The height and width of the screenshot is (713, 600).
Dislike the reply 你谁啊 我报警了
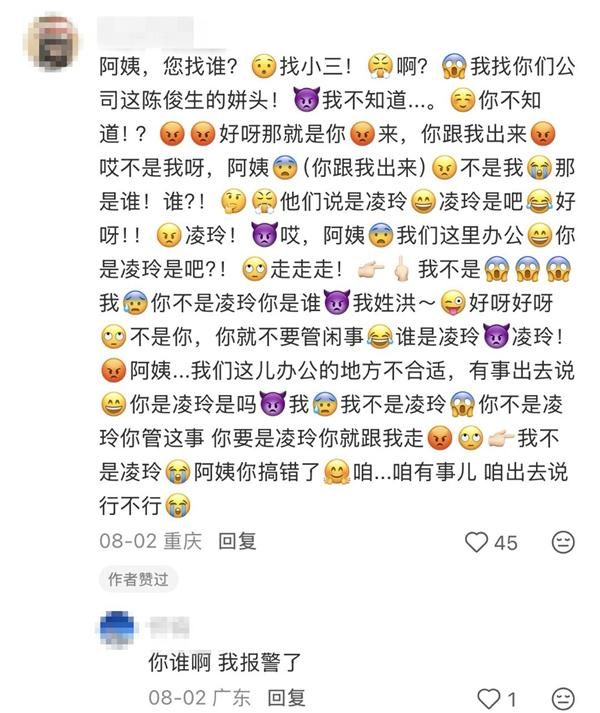pyautogui.click(x=563, y=698)
